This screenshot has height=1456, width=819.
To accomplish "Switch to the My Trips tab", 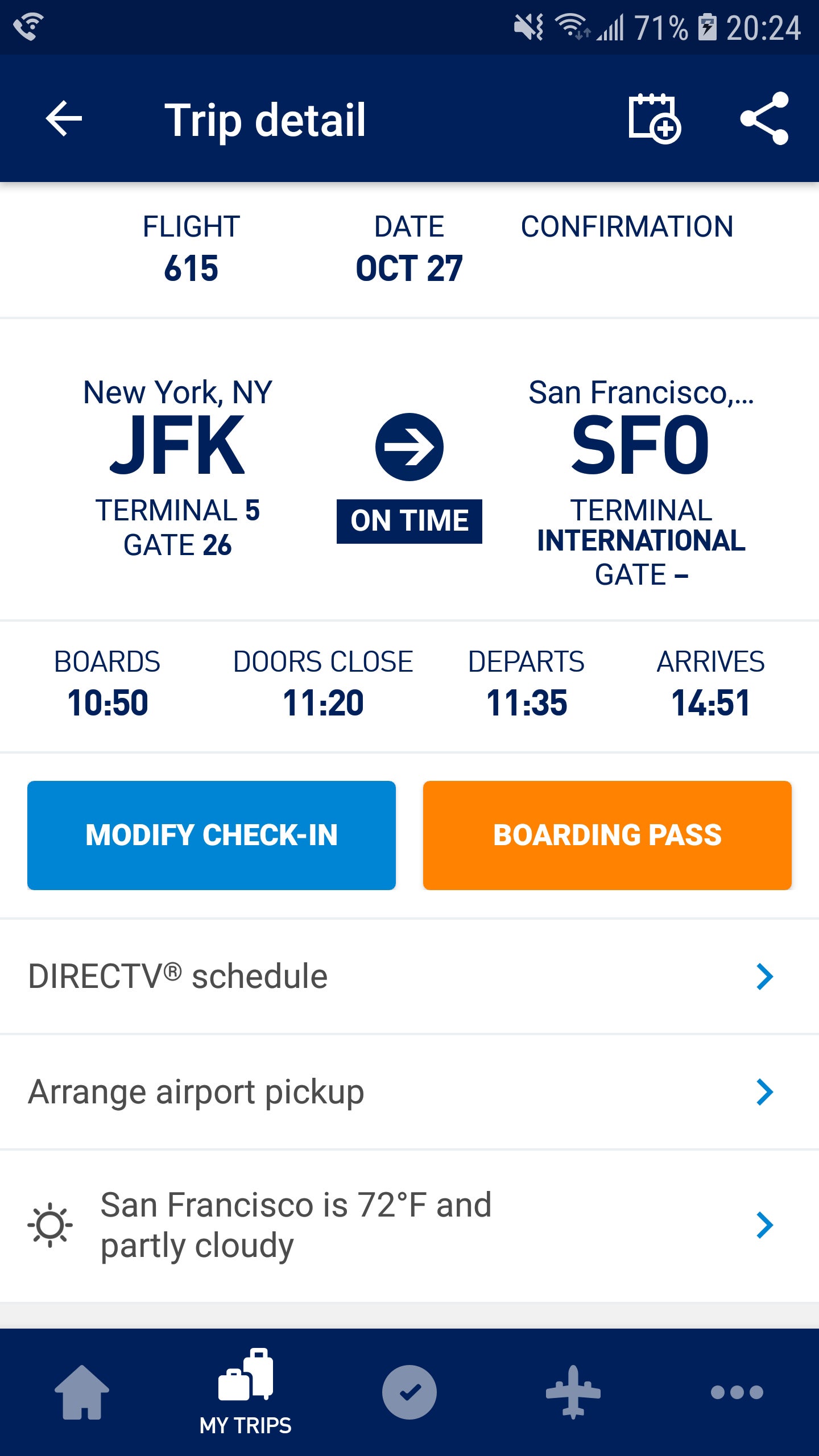I will [246, 1392].
